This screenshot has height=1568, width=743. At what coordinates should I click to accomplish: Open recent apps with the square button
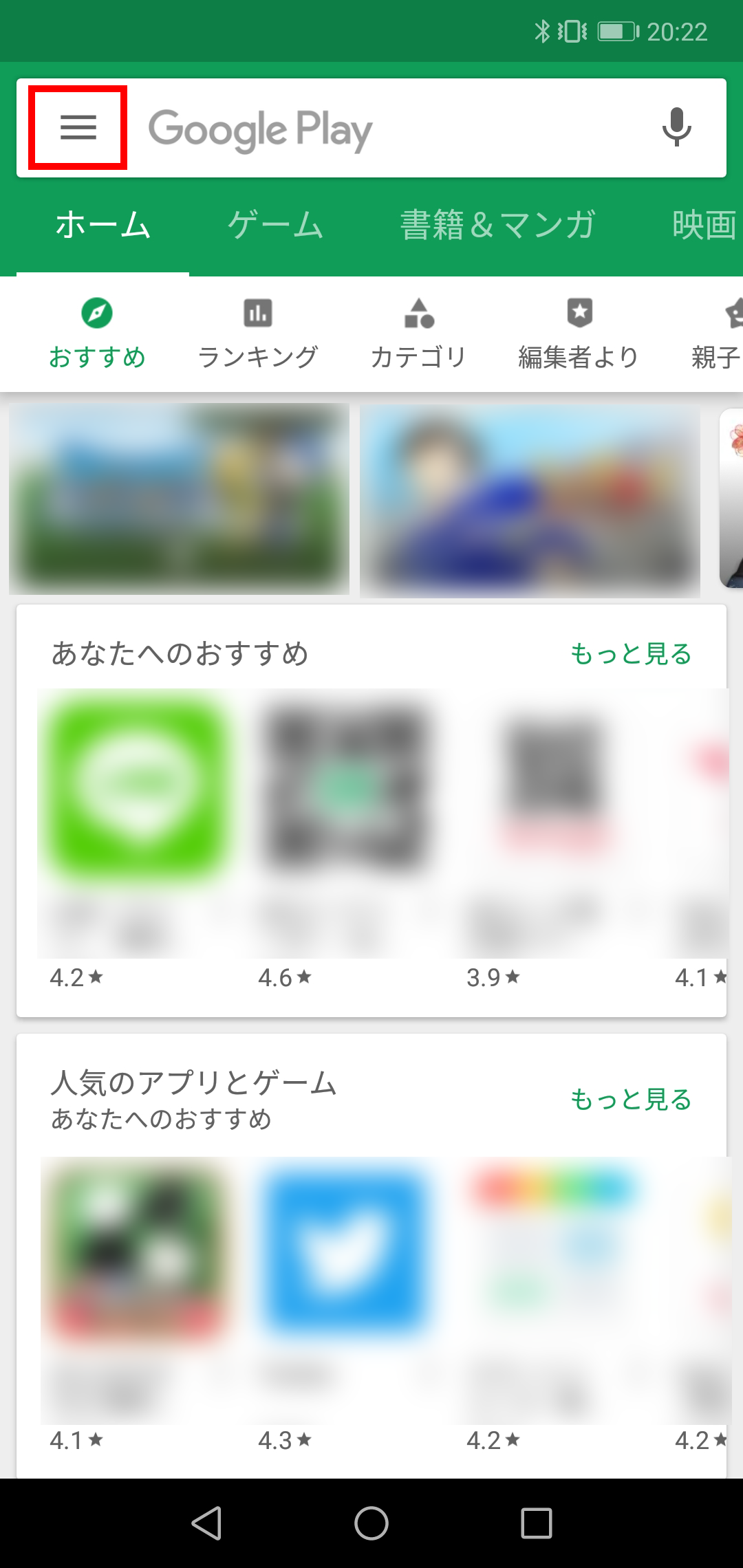coord(536,1523)
